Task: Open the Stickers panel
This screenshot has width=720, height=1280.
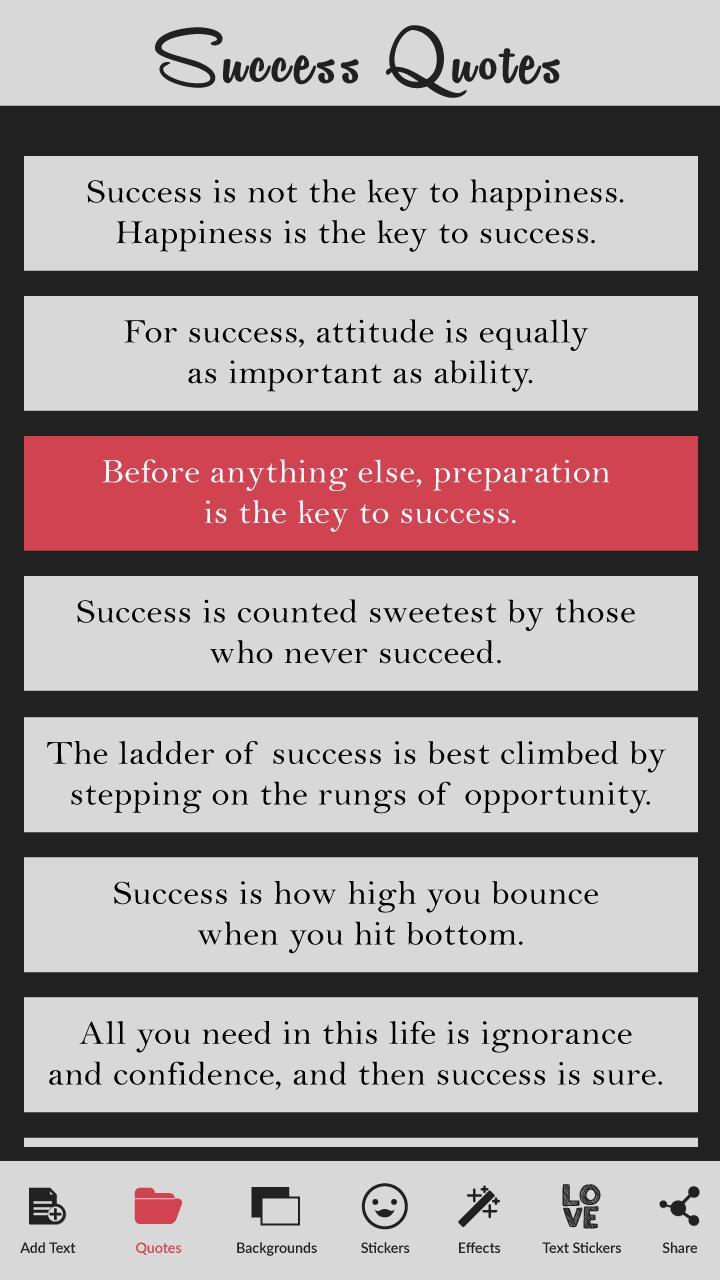Action: (385, 1219)
